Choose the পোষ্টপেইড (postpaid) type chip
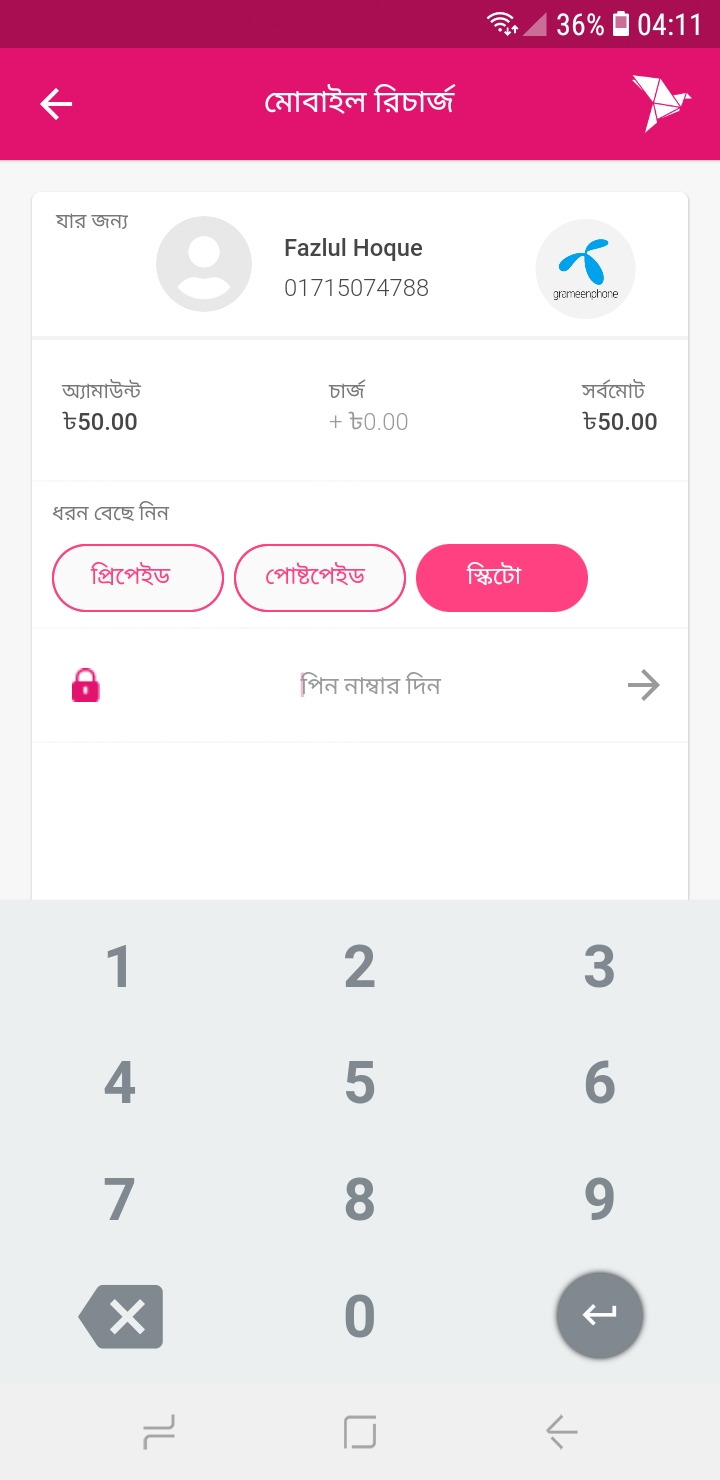Screen dimensions: 720x1480 tap(319, 577)
